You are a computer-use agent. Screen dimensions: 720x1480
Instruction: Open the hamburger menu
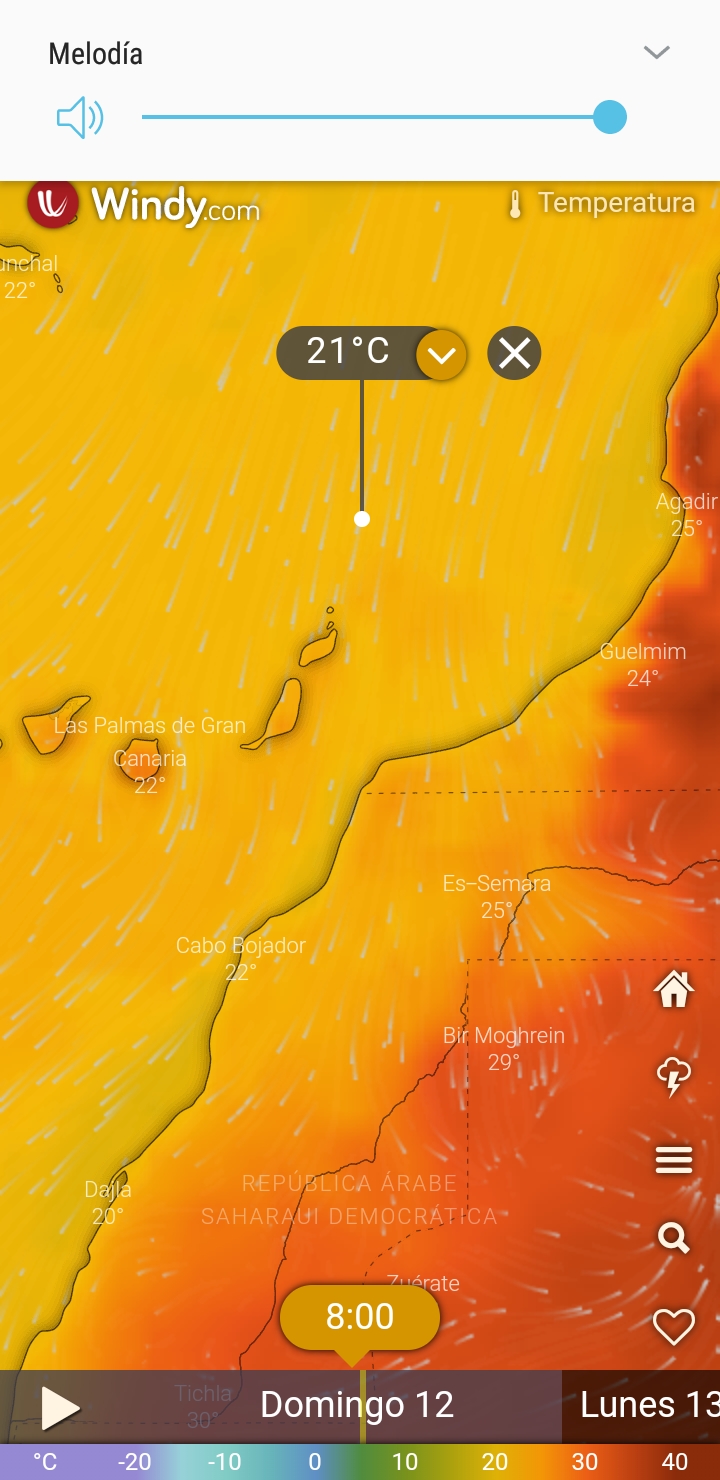[x=673, y=1160]
